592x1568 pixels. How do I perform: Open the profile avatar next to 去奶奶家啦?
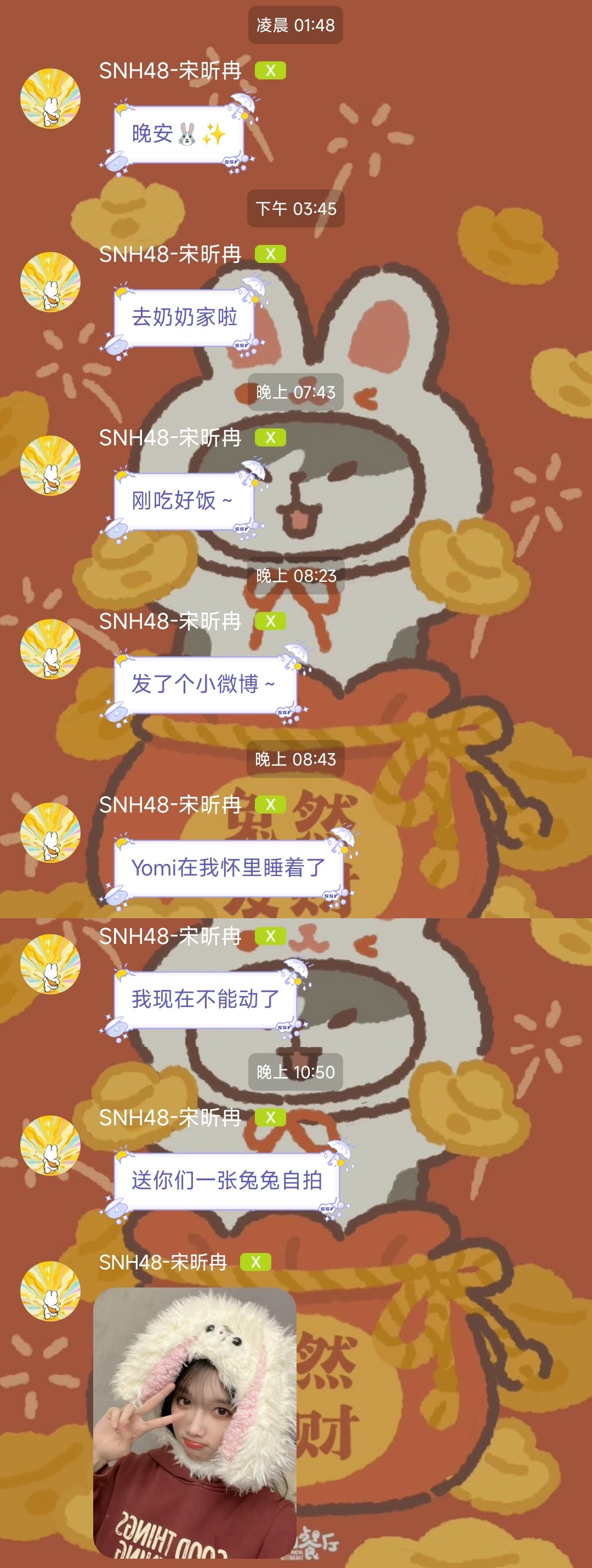click(x=50, y=283)
